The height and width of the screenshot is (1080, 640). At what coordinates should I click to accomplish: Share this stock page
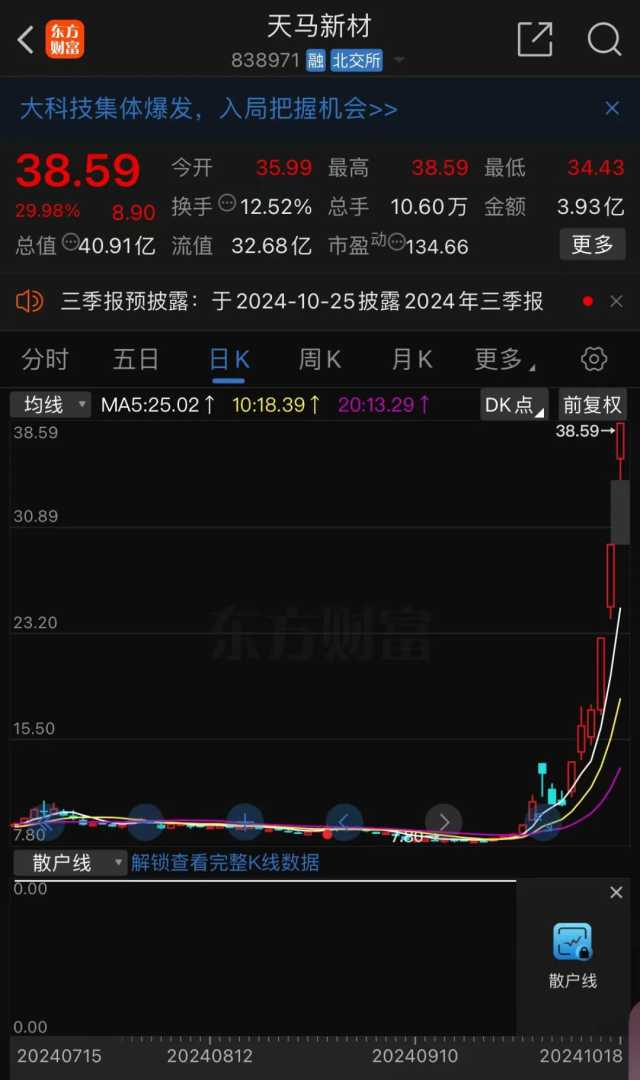[x=535, y=40]
